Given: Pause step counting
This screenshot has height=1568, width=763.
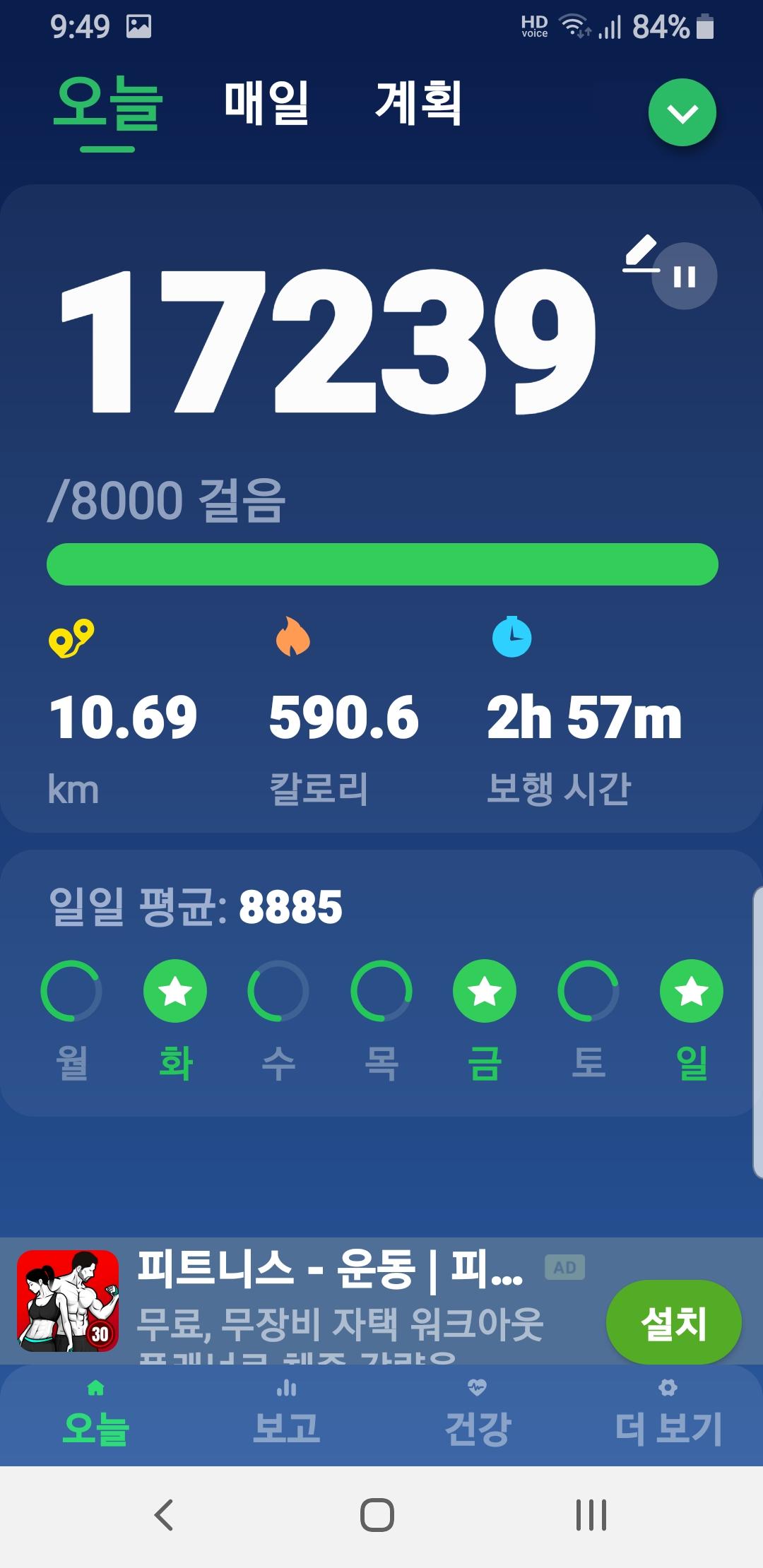Looking at the screenshot, I should [x=684, y=276].
